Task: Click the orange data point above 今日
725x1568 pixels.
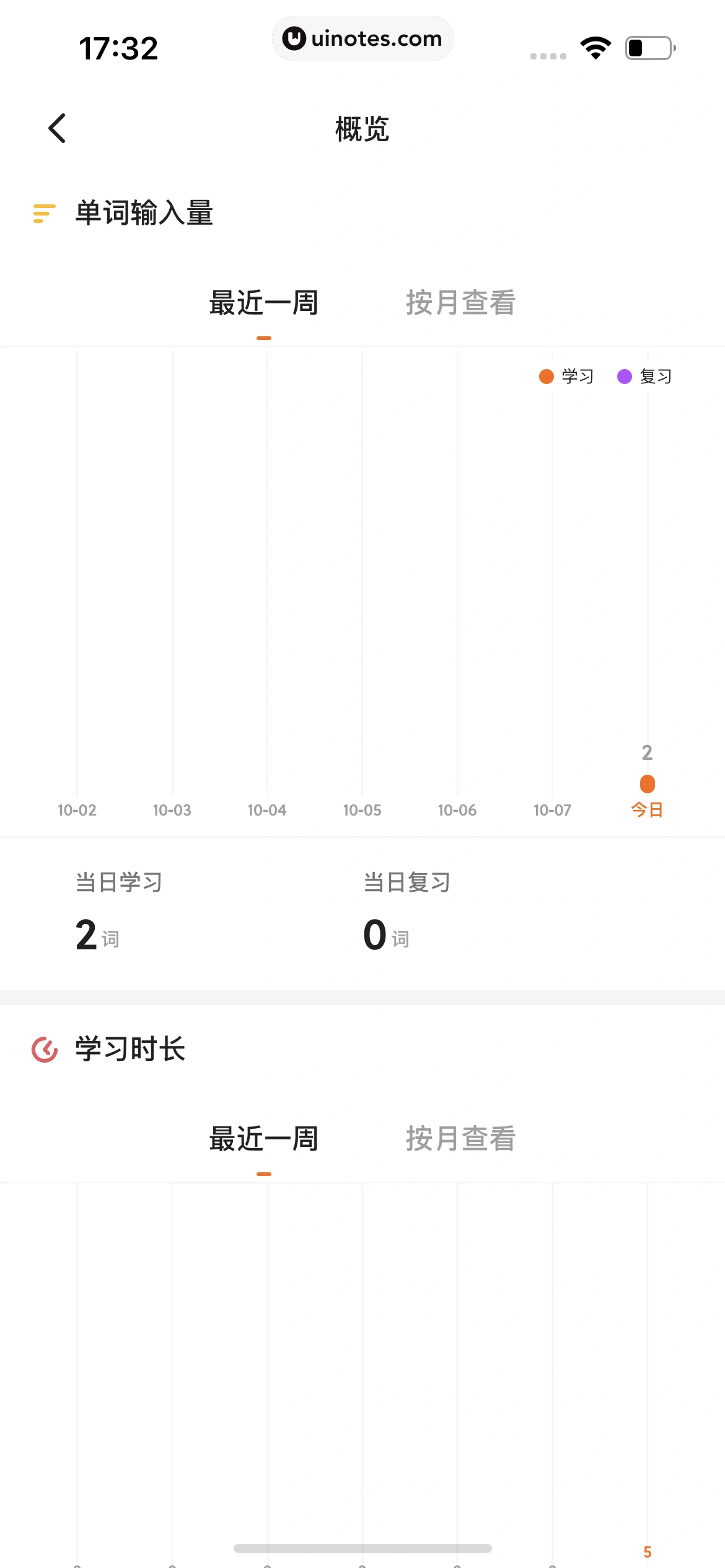Action: pos(647,783)
